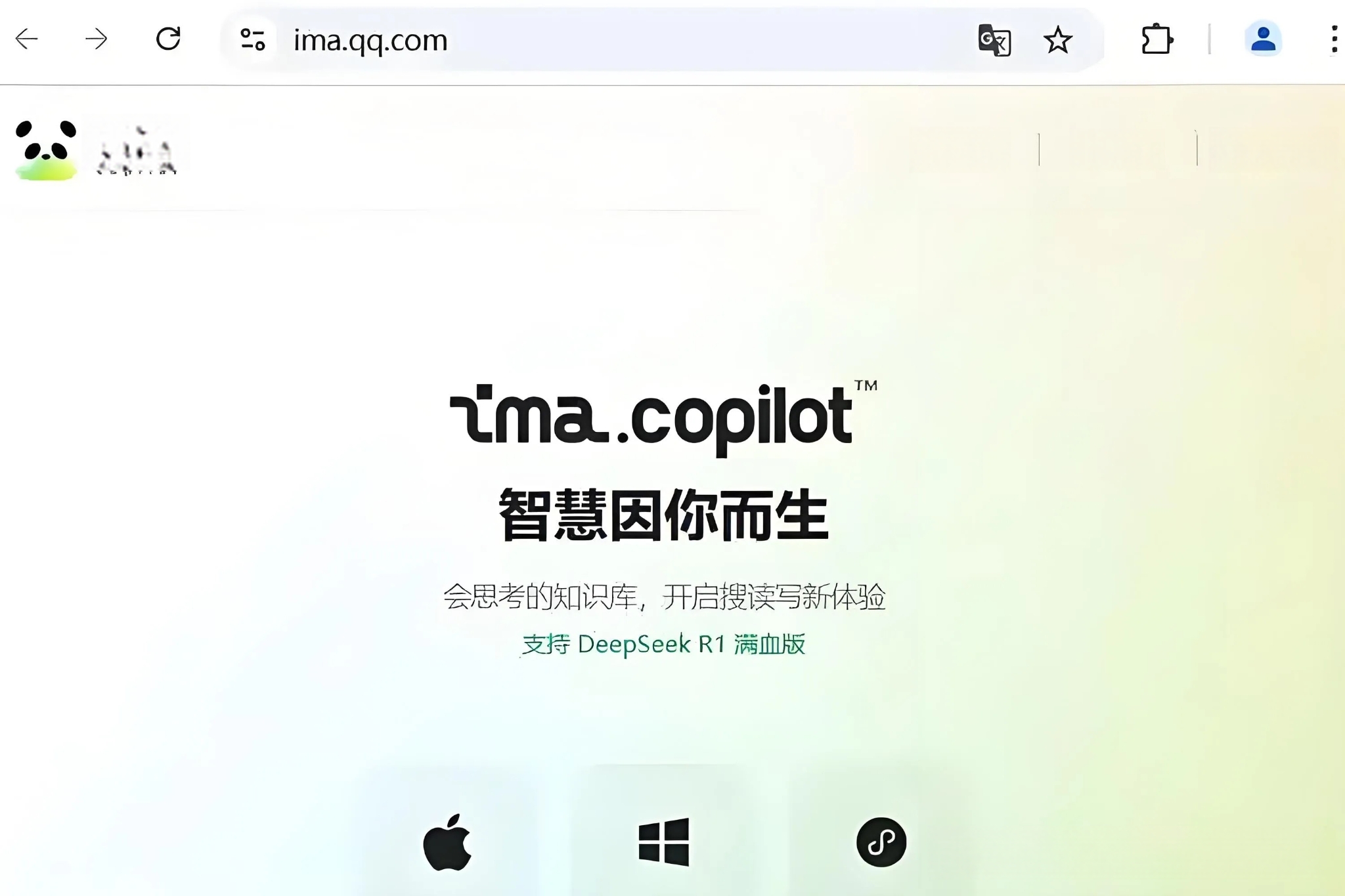
Task: Open the user profile icon
Action: pos(1262,39)
